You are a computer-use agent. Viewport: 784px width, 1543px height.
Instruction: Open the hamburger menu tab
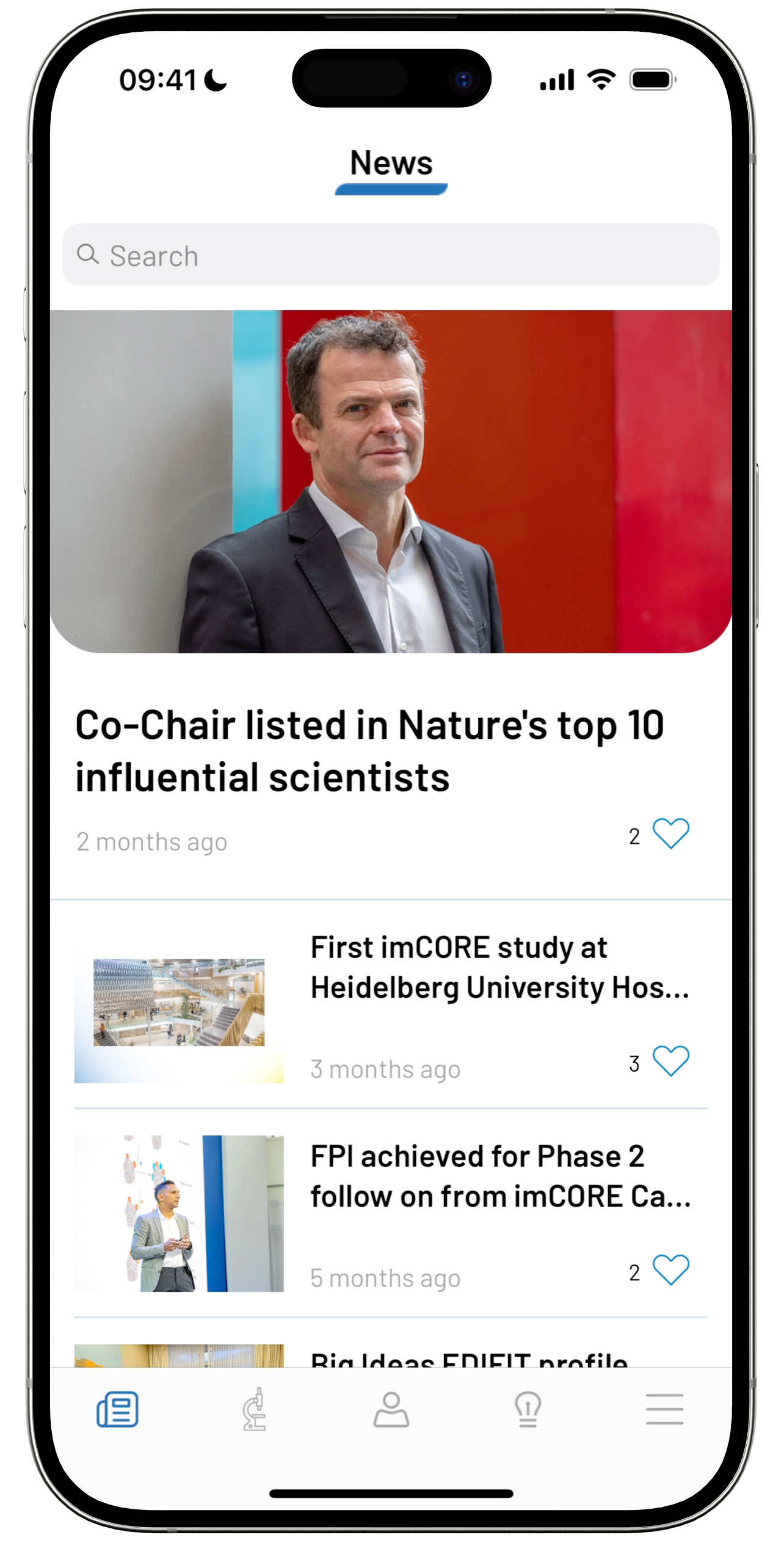pos(664,1409)
